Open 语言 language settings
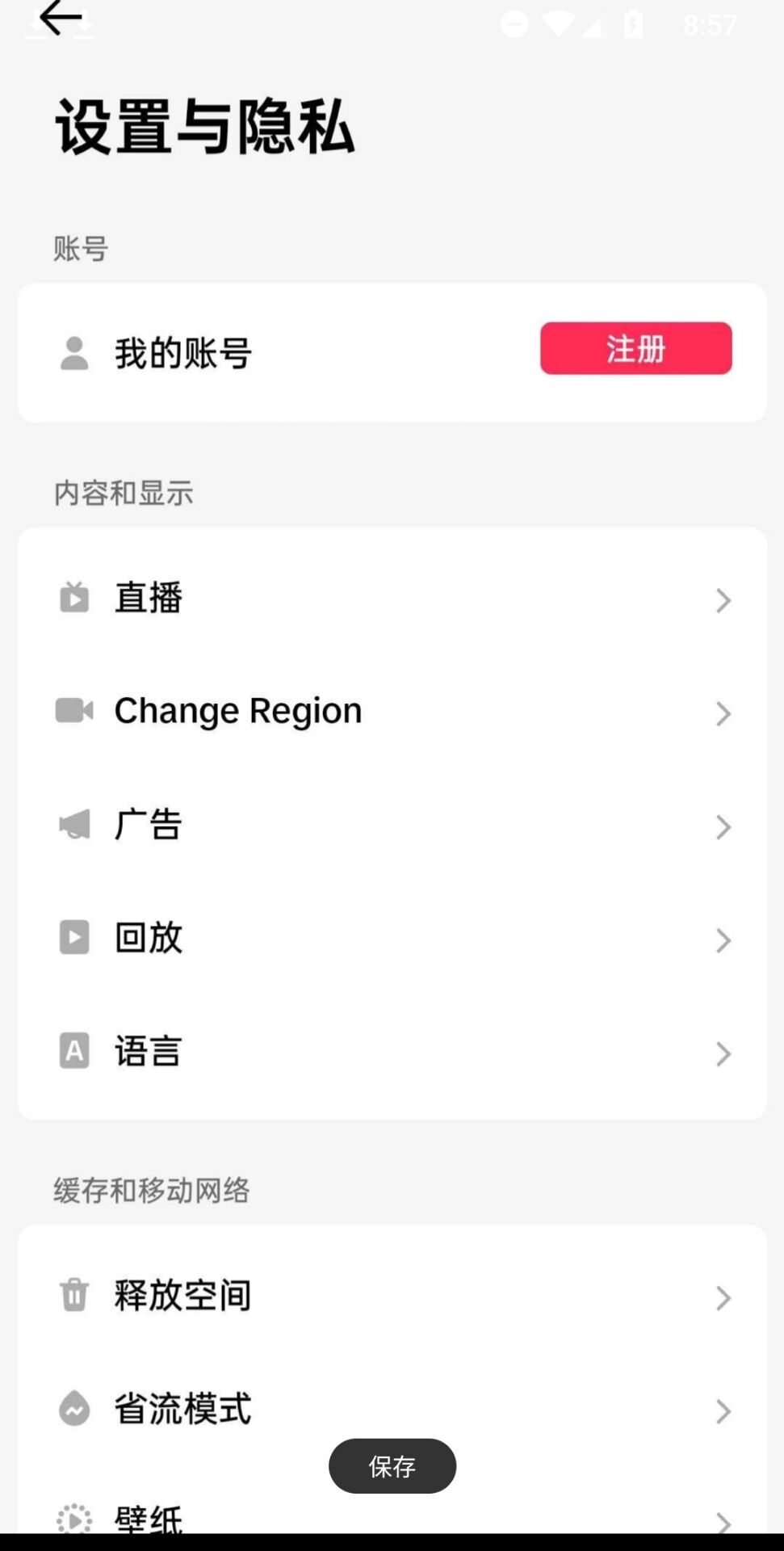Image resolution: width=784 pixels, height=1551 pixels. [392, 1052]
